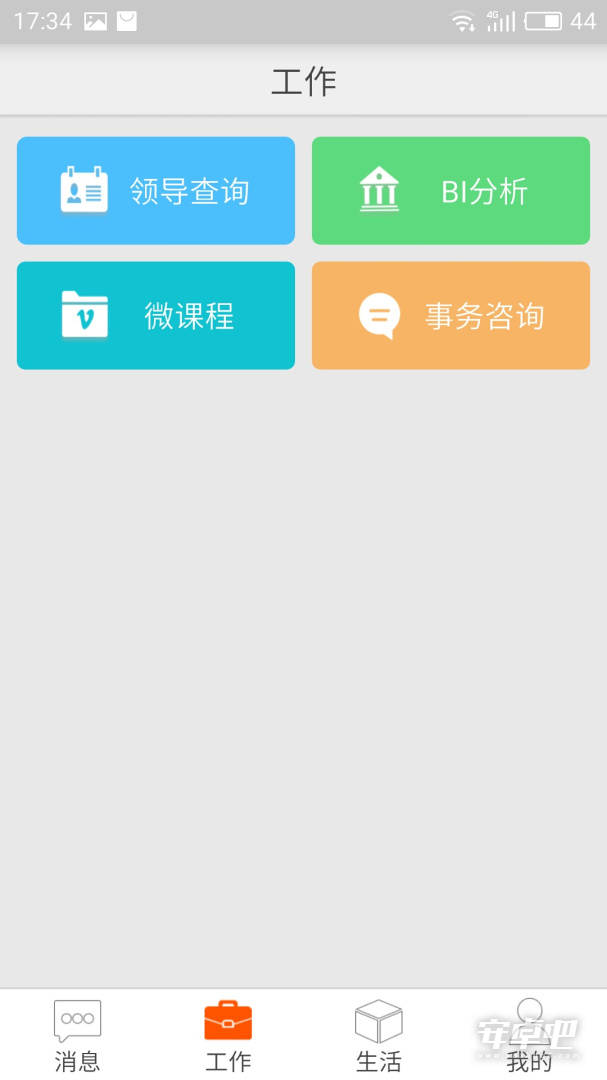This screenshot has height=1080, width=607.
Task: Select the 工作 tab
Action: (x=228, y=1036)
